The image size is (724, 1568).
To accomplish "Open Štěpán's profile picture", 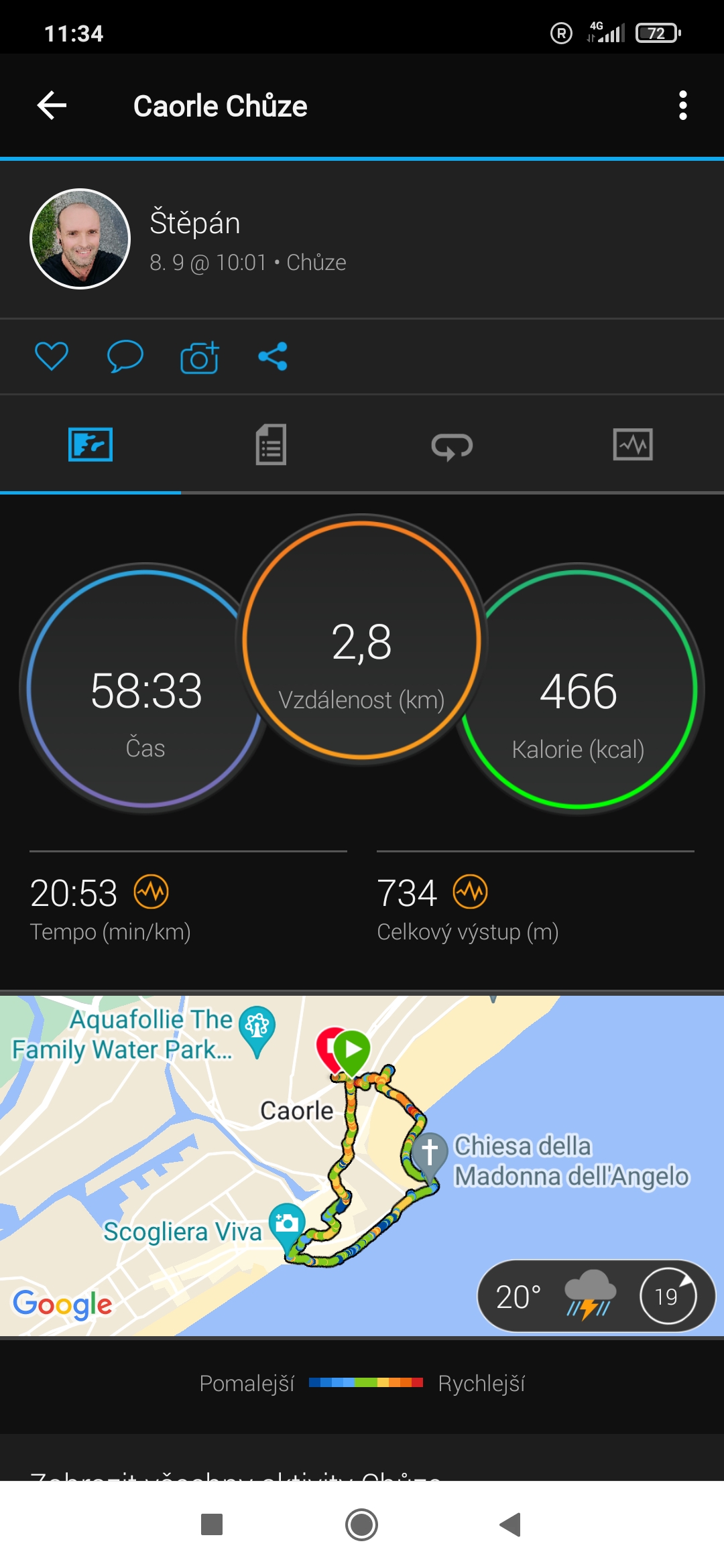I will pyautogui.click(x=80, y=239).
